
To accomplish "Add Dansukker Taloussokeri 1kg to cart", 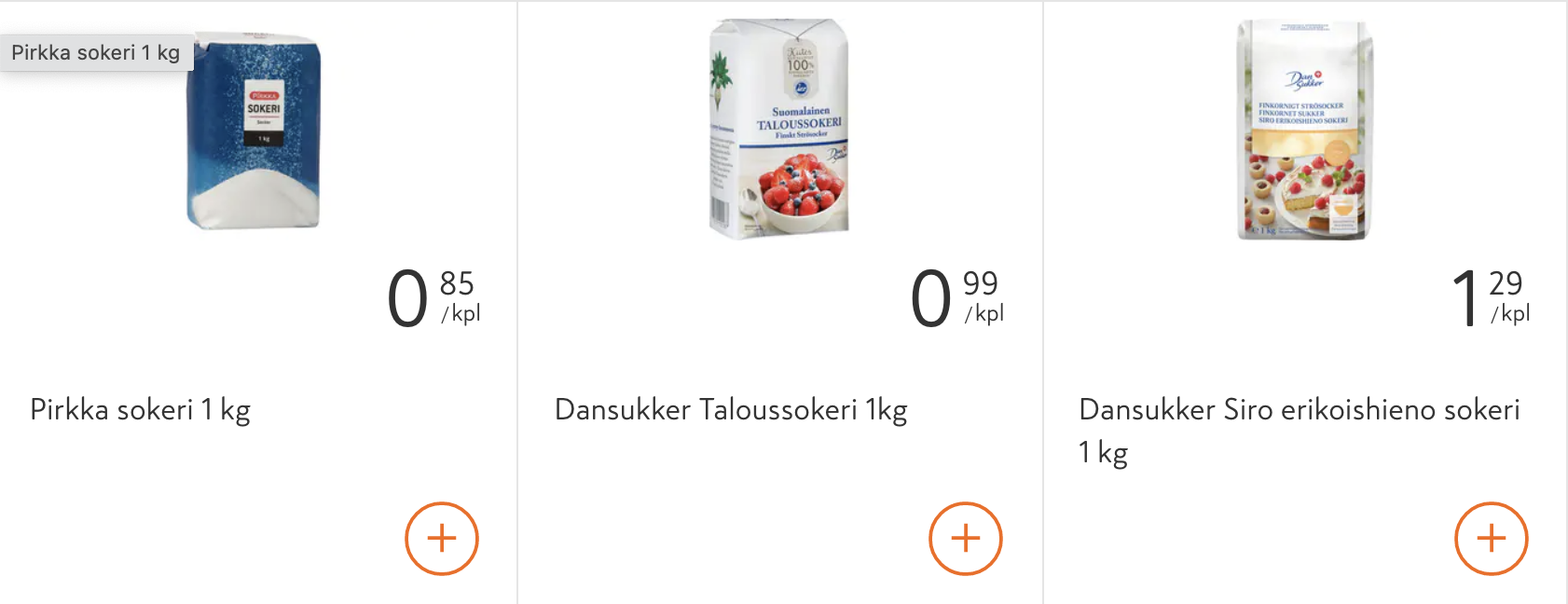I will click(x=965, y=539).
